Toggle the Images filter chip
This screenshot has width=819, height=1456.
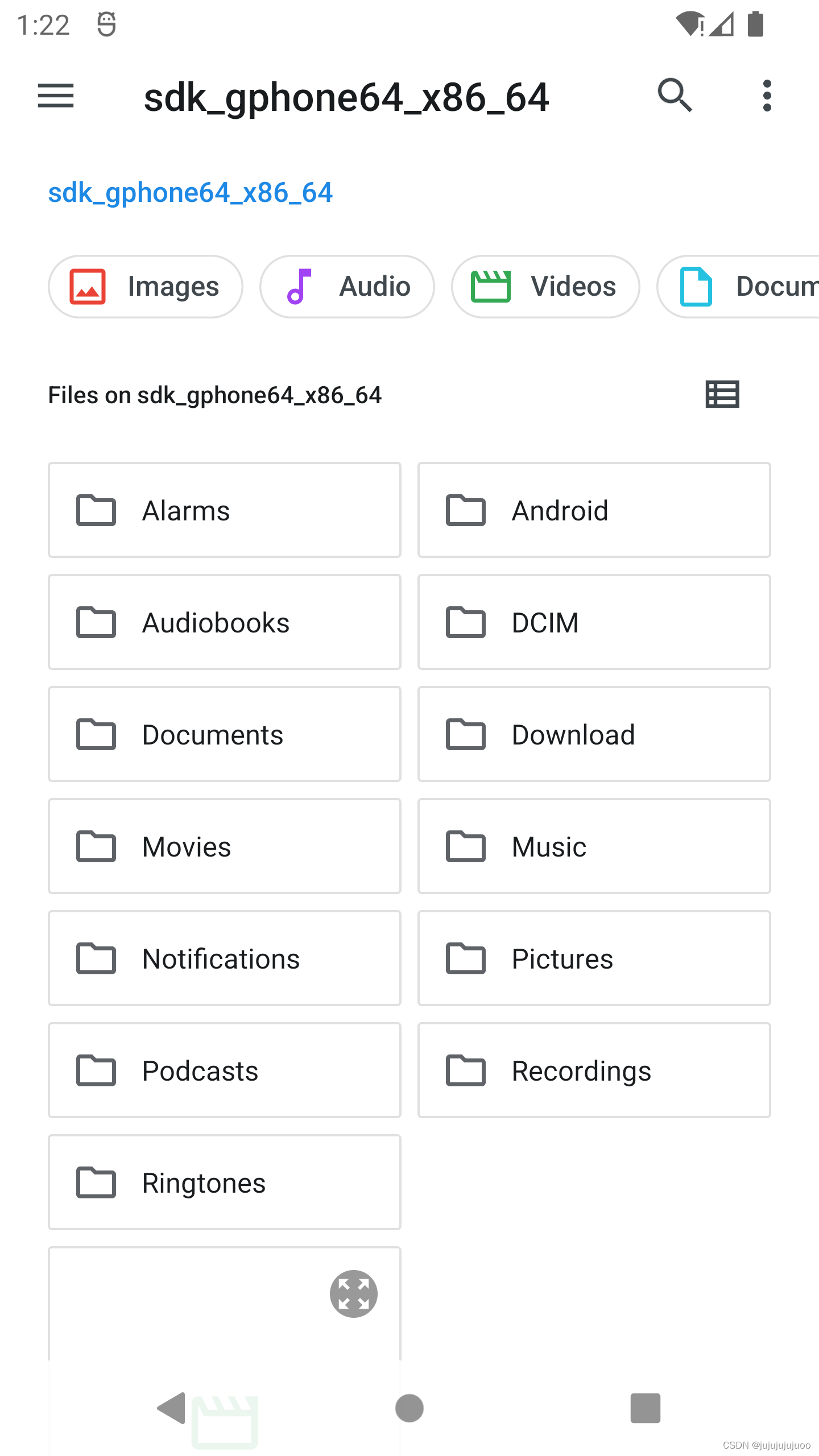coord(145,286)
